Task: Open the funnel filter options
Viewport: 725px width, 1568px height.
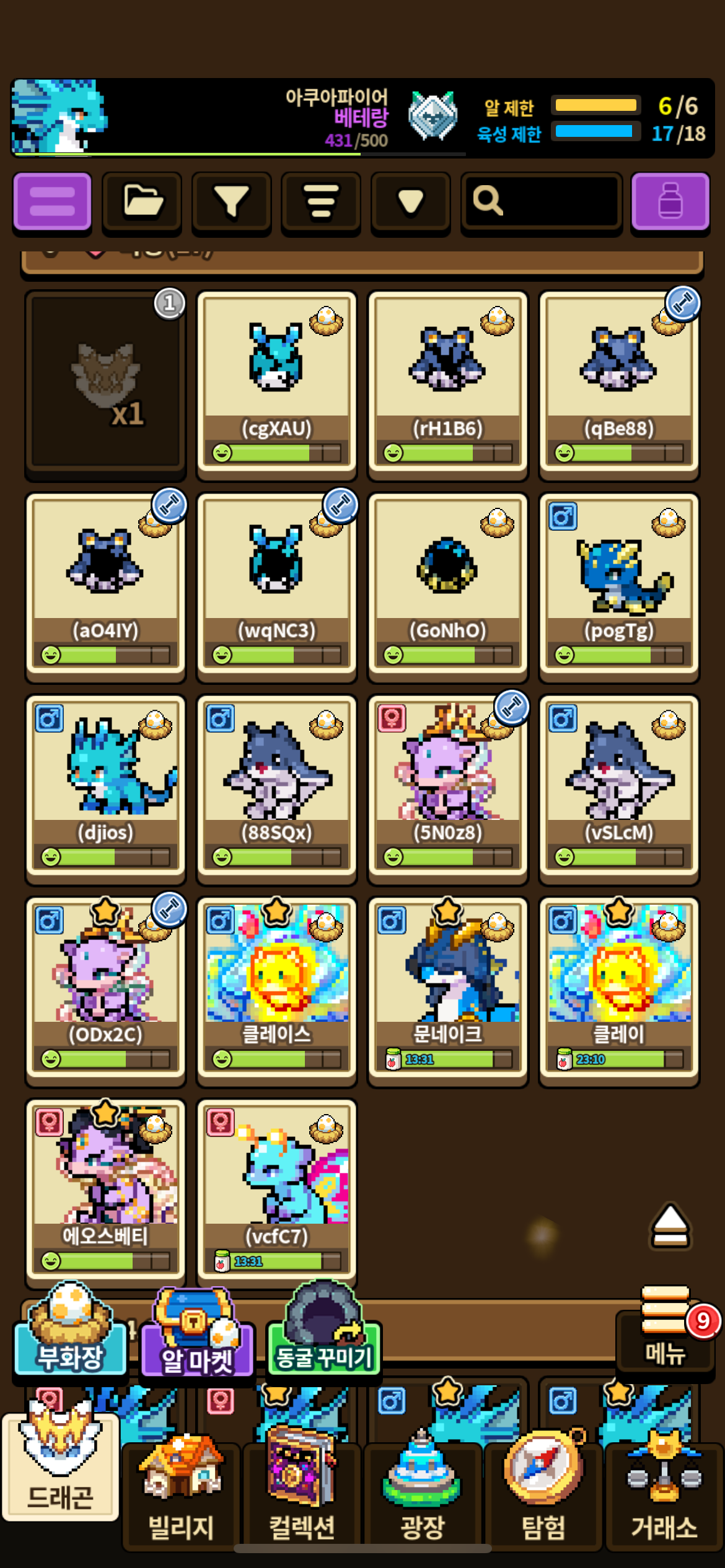Action: click(x=231, y=202)
